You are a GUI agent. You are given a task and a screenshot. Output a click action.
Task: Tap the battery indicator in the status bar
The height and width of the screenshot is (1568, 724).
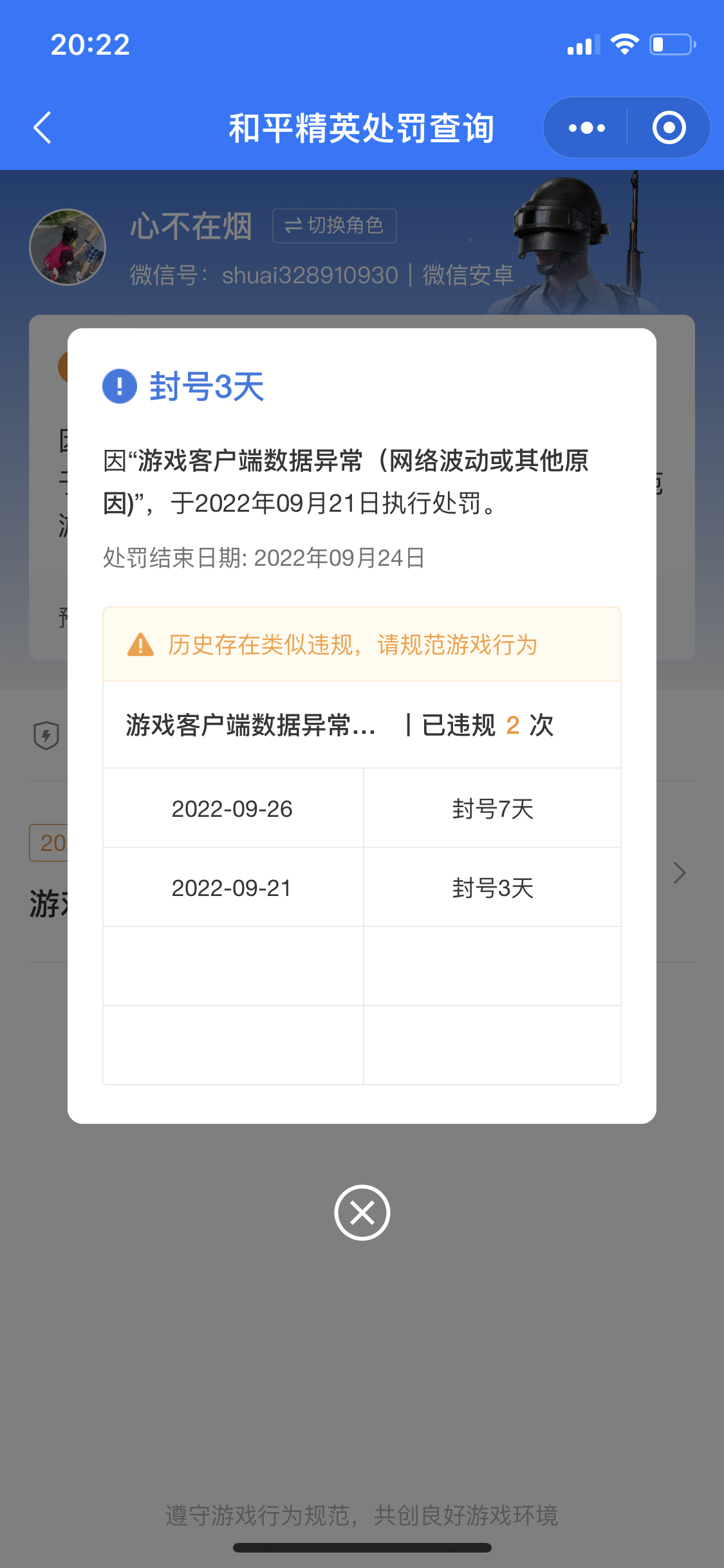[671, 44]
